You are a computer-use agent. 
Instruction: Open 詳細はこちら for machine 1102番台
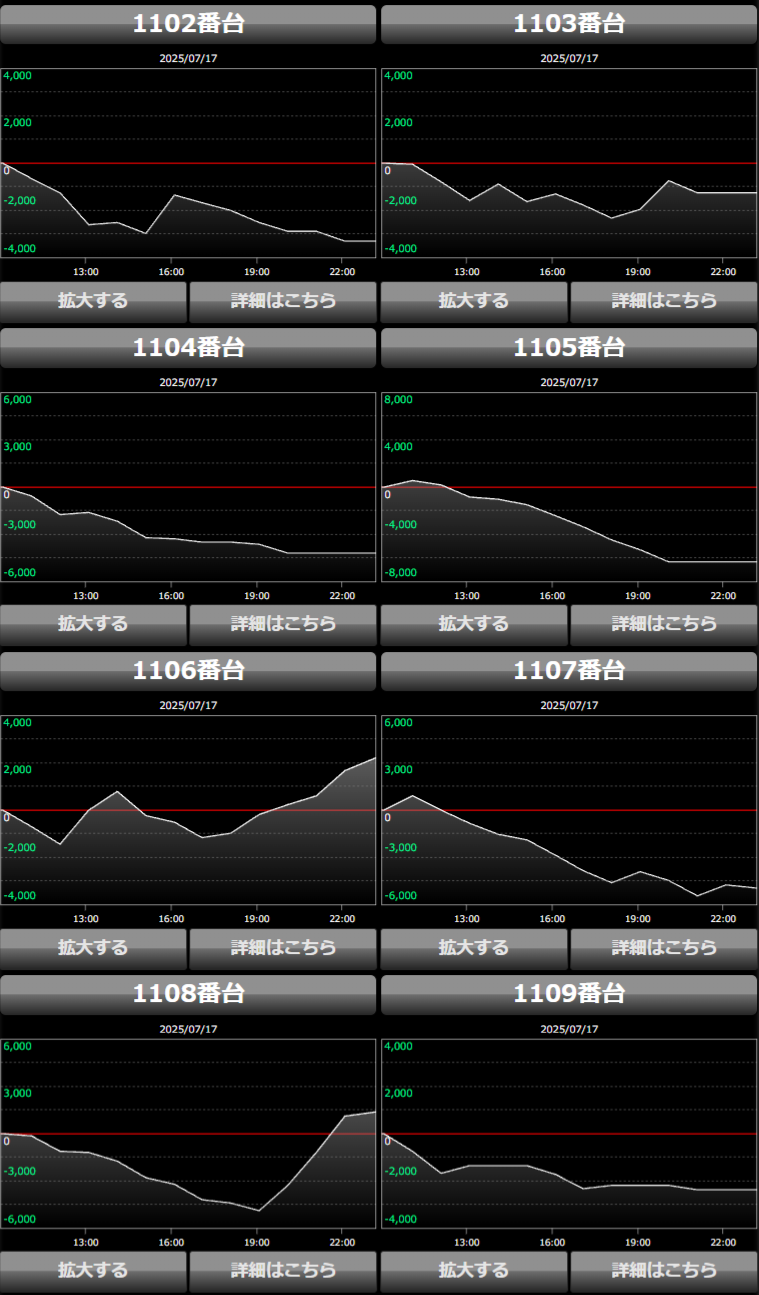click(x=283, y=301)
